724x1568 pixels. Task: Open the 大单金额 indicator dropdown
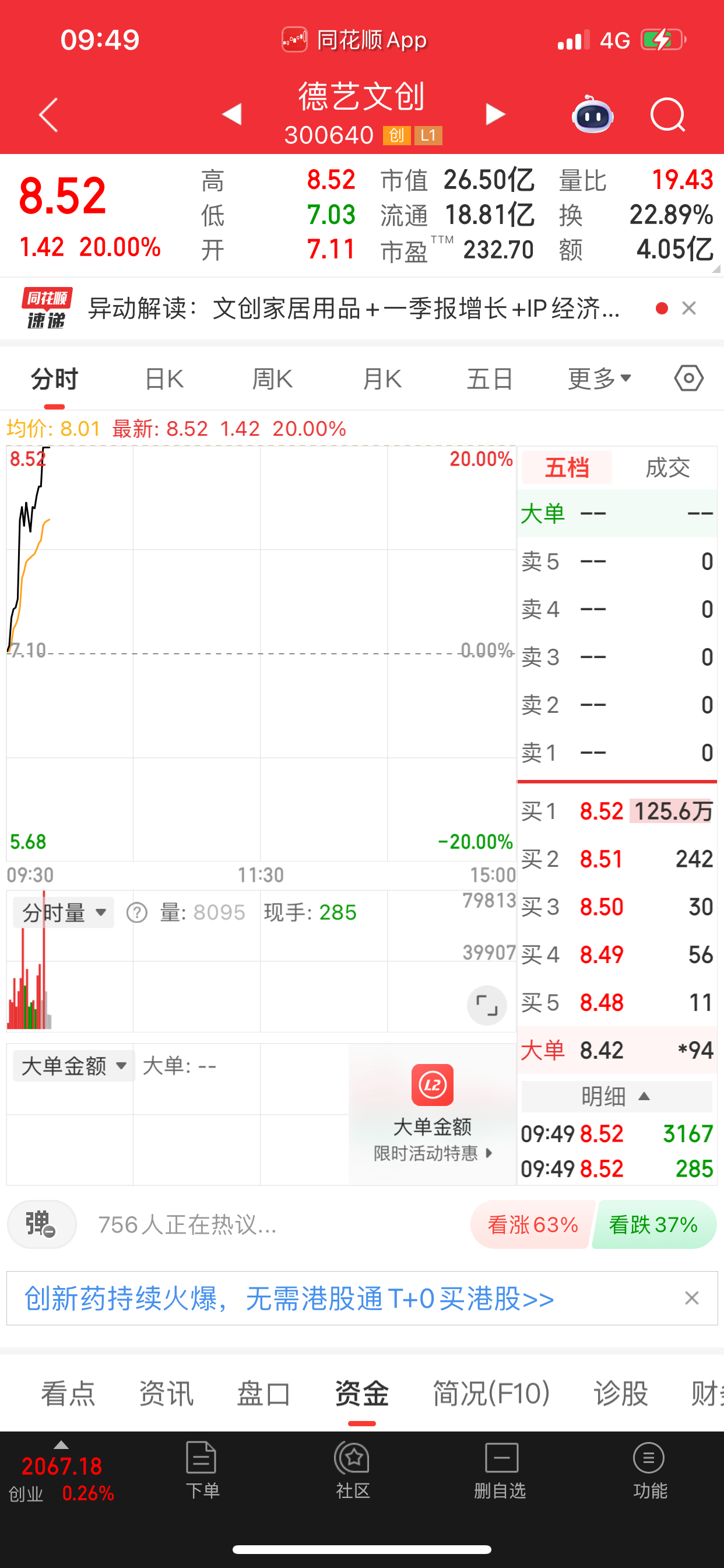[x=73, y=1066]
